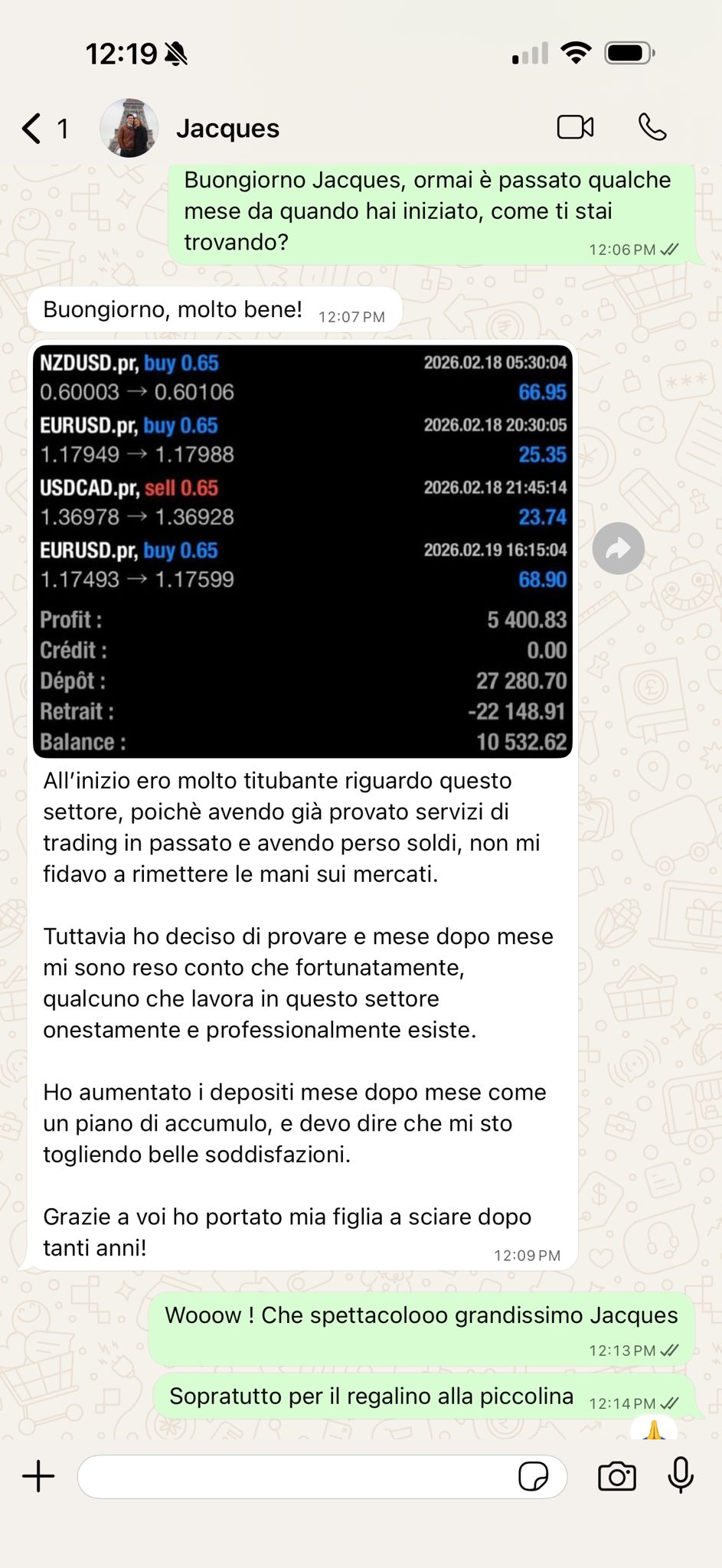Image resolution: width=722 pixels, height=1568 pixels.
Task: Tap the microphone to record voice message
Action: pos(681,1475)
